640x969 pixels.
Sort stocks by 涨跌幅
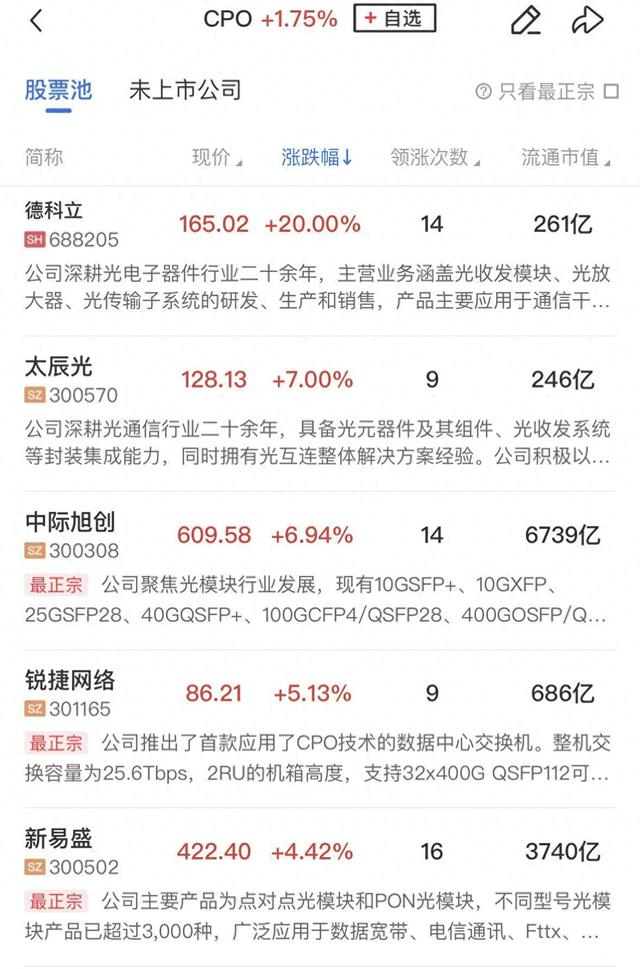click(x=317, y=157)
